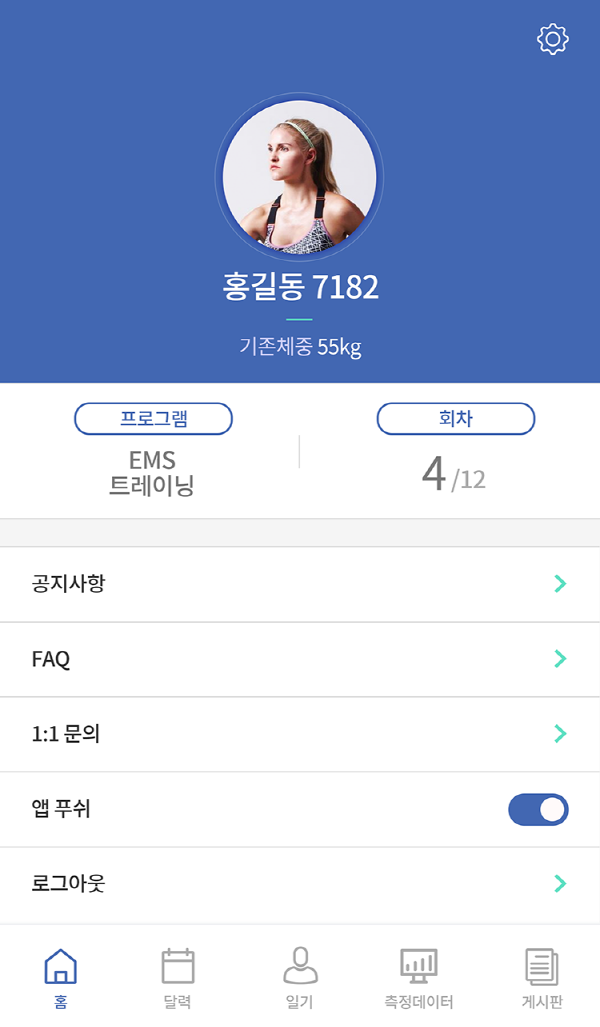The height and width of the screenshot is (1027, 600).
Task: Go to the 홈 tab
Action: [61, 978]
